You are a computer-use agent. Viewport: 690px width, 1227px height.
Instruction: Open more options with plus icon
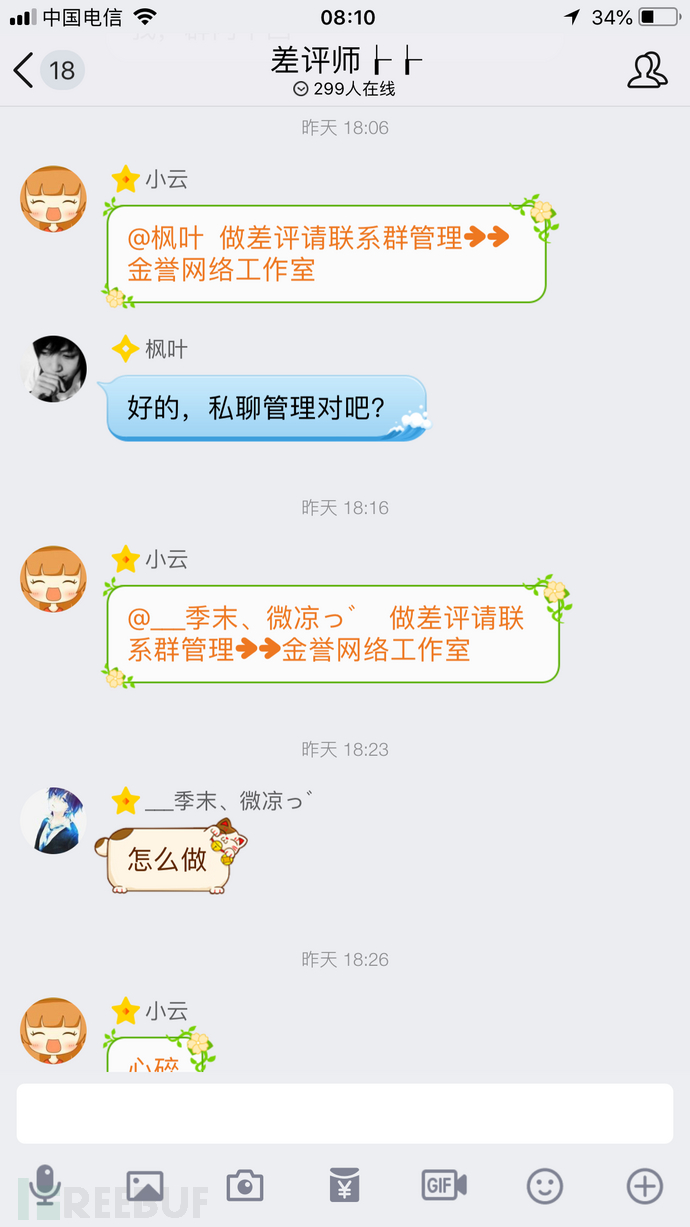point(645,1187)
